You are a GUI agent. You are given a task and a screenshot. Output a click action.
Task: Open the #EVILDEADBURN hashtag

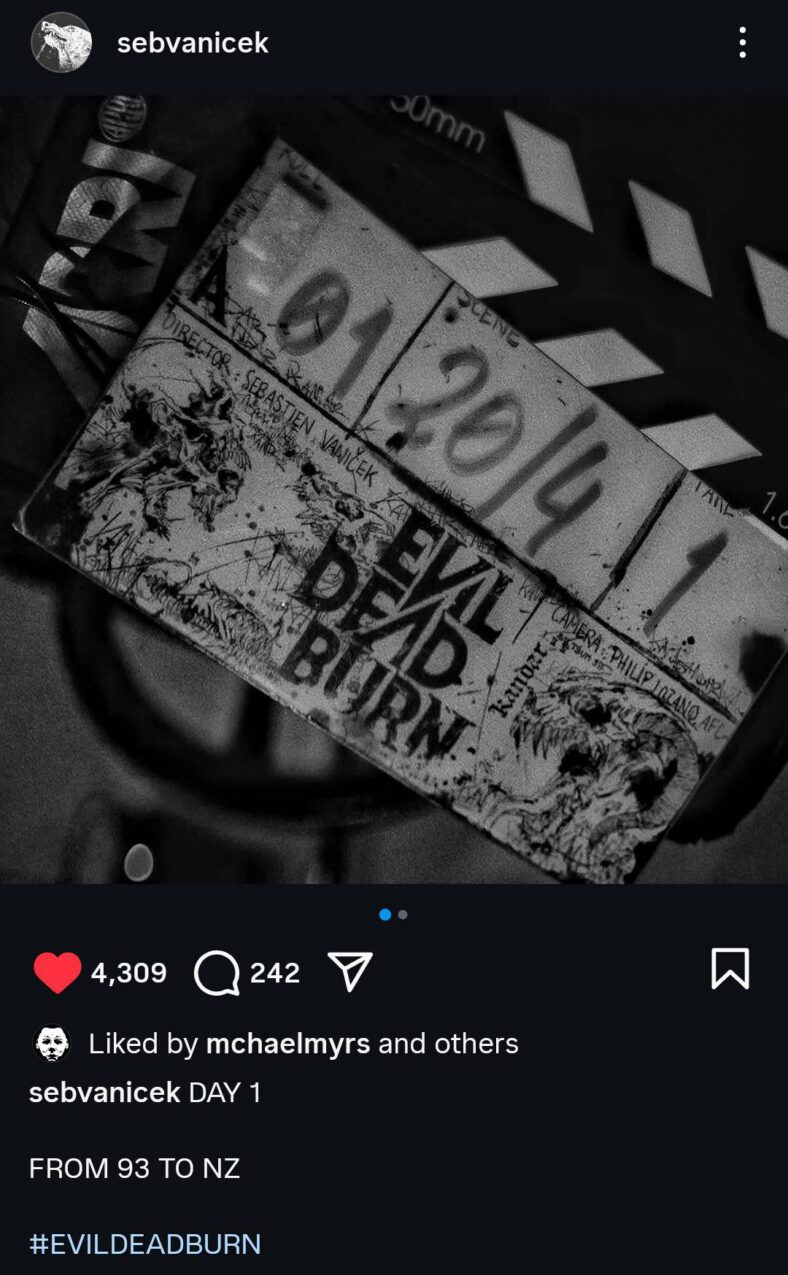145,1244
